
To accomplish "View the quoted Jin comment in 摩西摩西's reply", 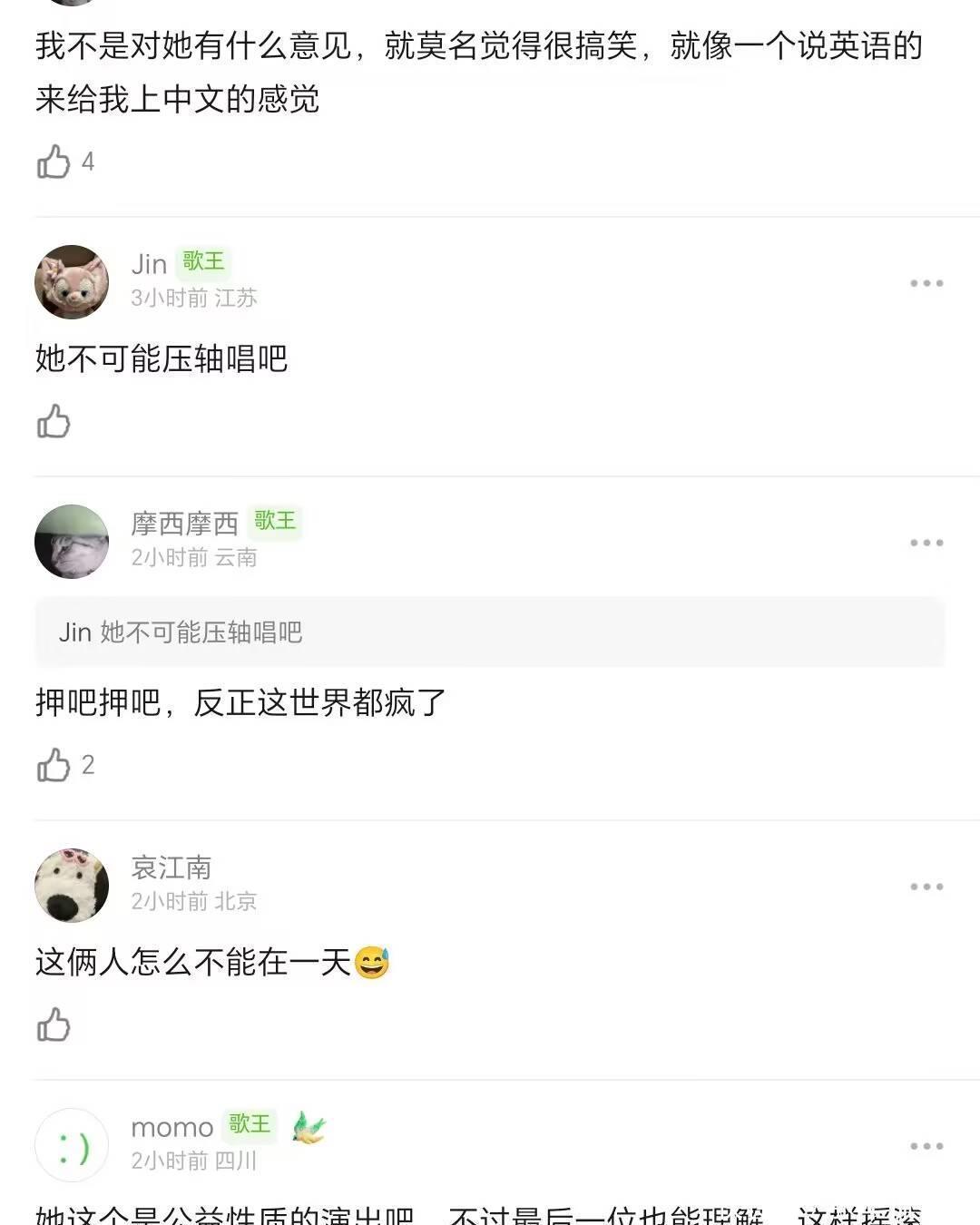I will tap(490, 632).
